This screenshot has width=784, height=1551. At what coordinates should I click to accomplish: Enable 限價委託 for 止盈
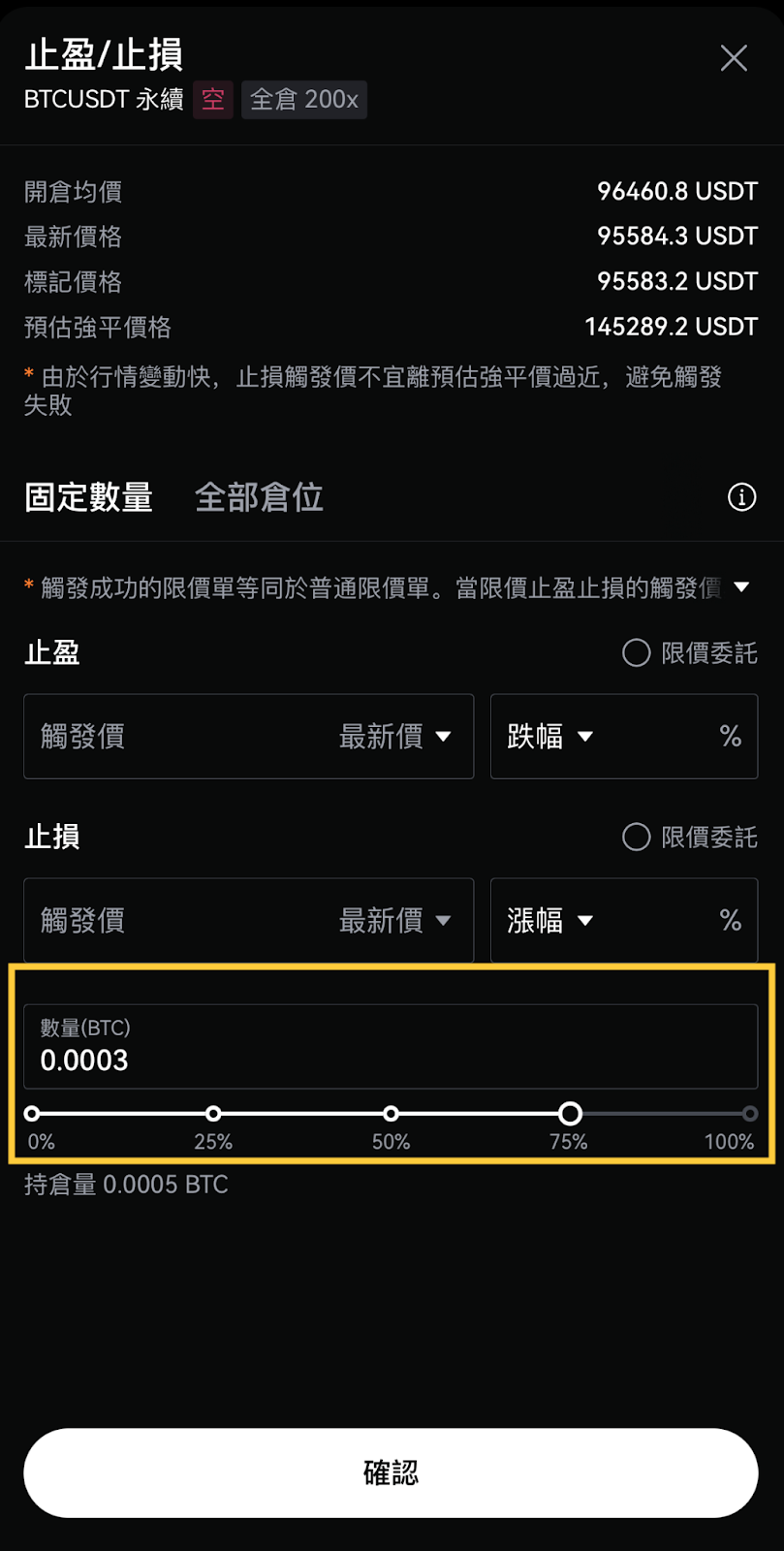click(690, 652)
